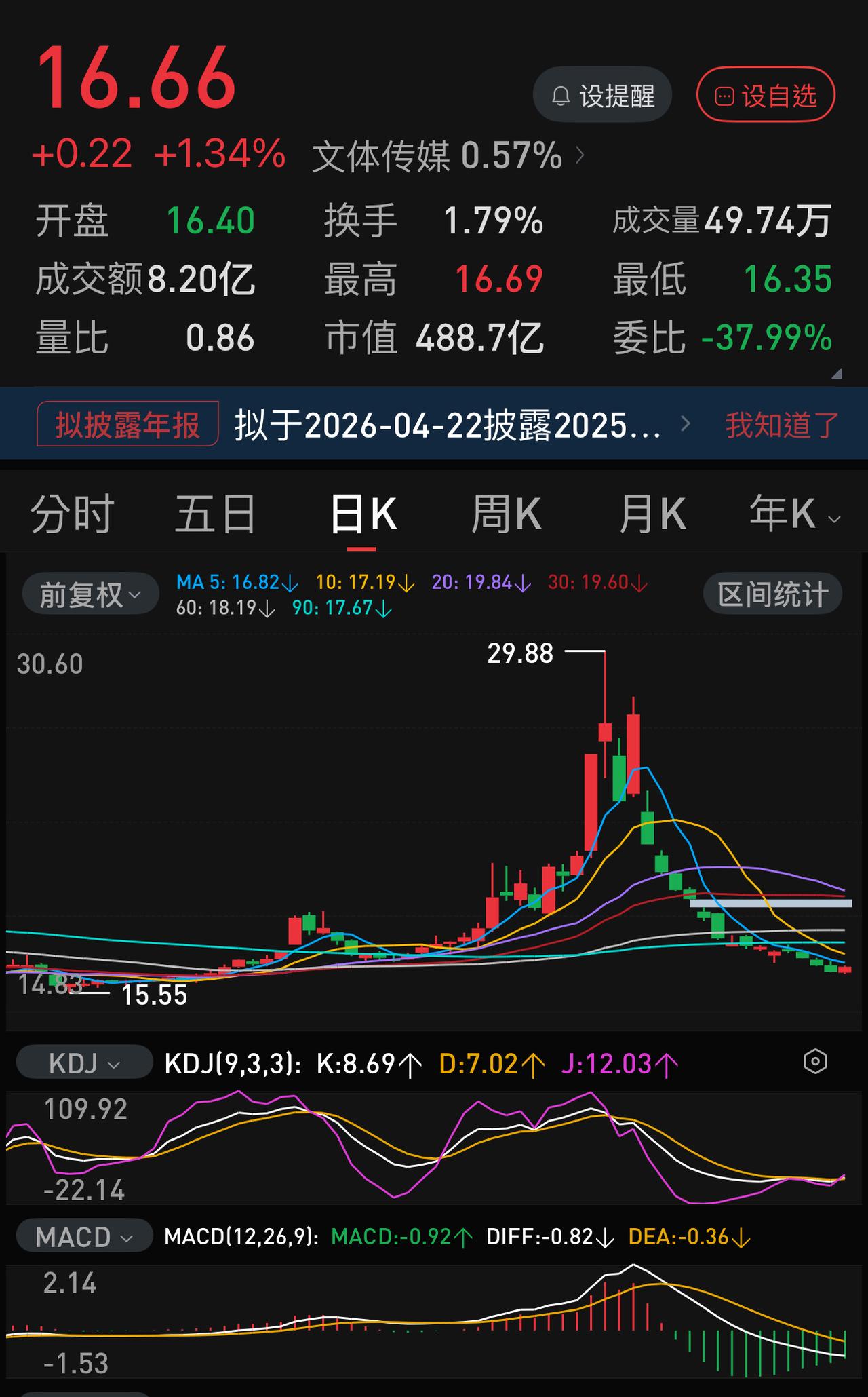The height and width of the screenshot is (1397, 868).
Task: Add stock to watchlist via 设自选
Action: click(x=764, y=95)
